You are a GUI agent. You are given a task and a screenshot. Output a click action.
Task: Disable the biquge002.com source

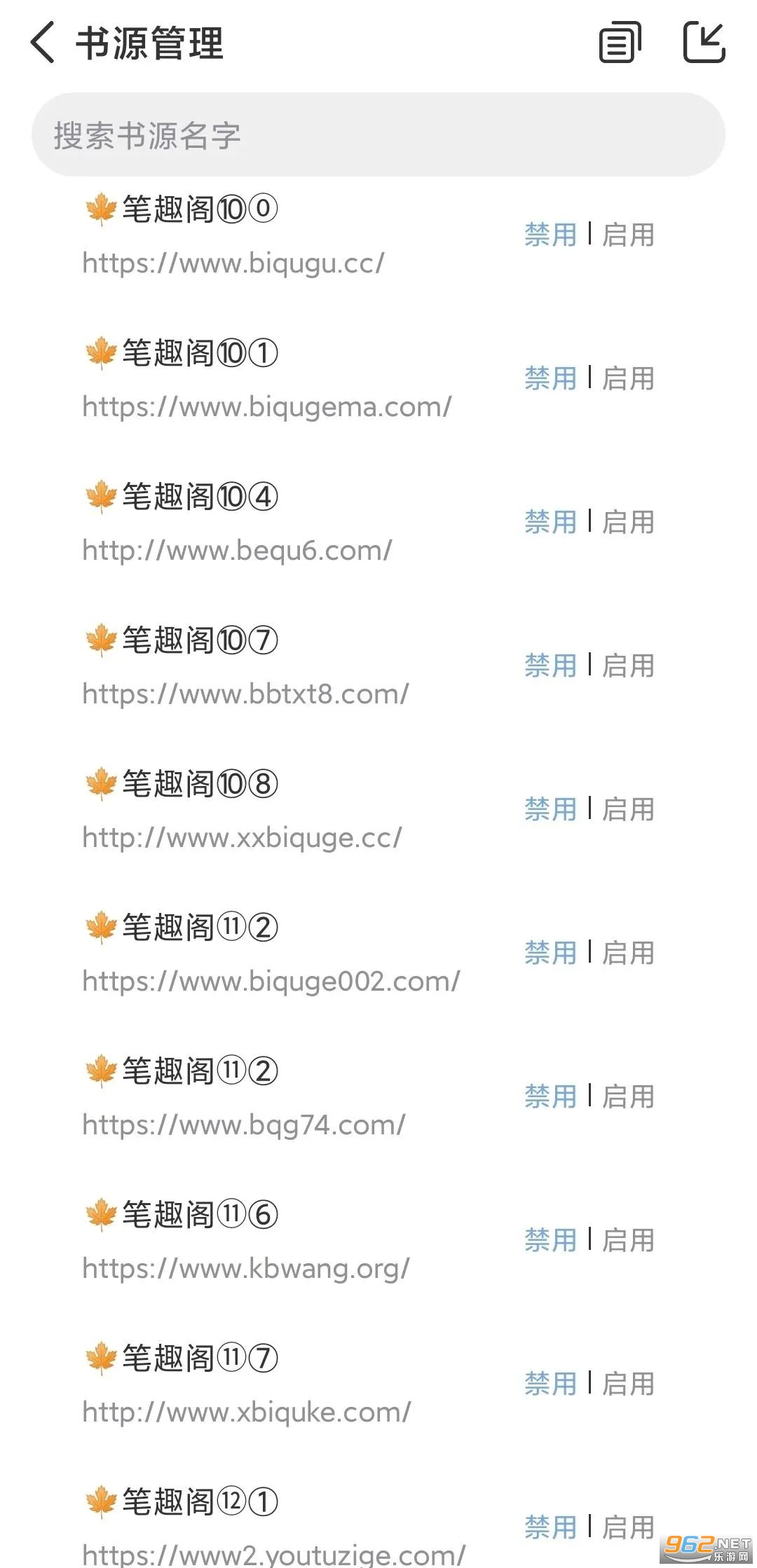pyautogui.click(x=550, y=953)
